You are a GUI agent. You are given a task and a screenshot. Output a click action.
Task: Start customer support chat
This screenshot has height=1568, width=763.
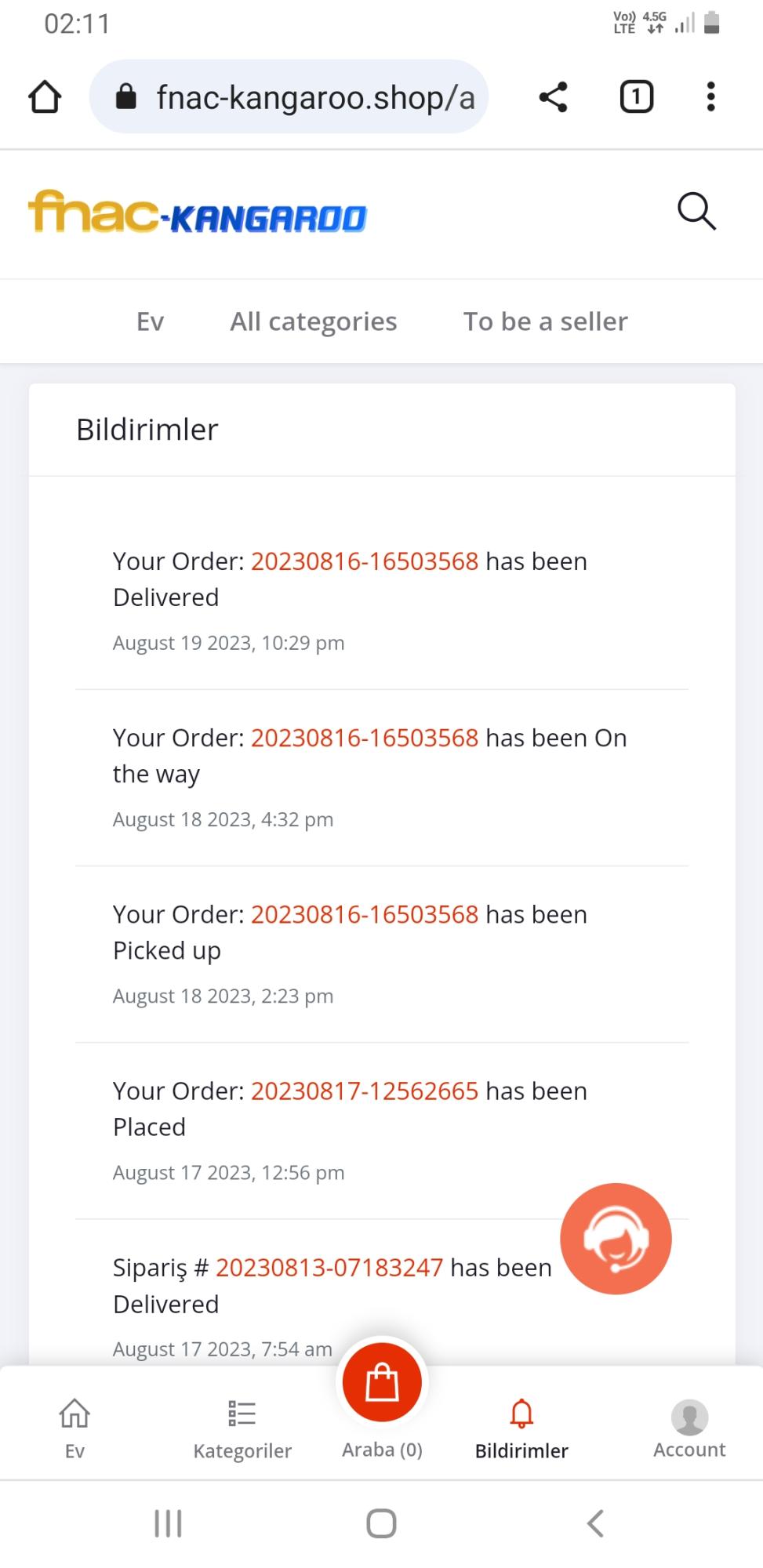(616, 1239)
